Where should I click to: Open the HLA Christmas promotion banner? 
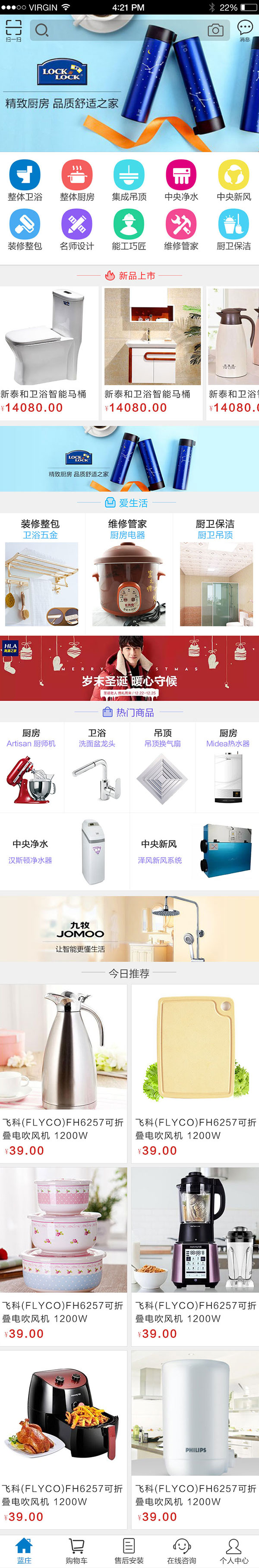(129, 668)
